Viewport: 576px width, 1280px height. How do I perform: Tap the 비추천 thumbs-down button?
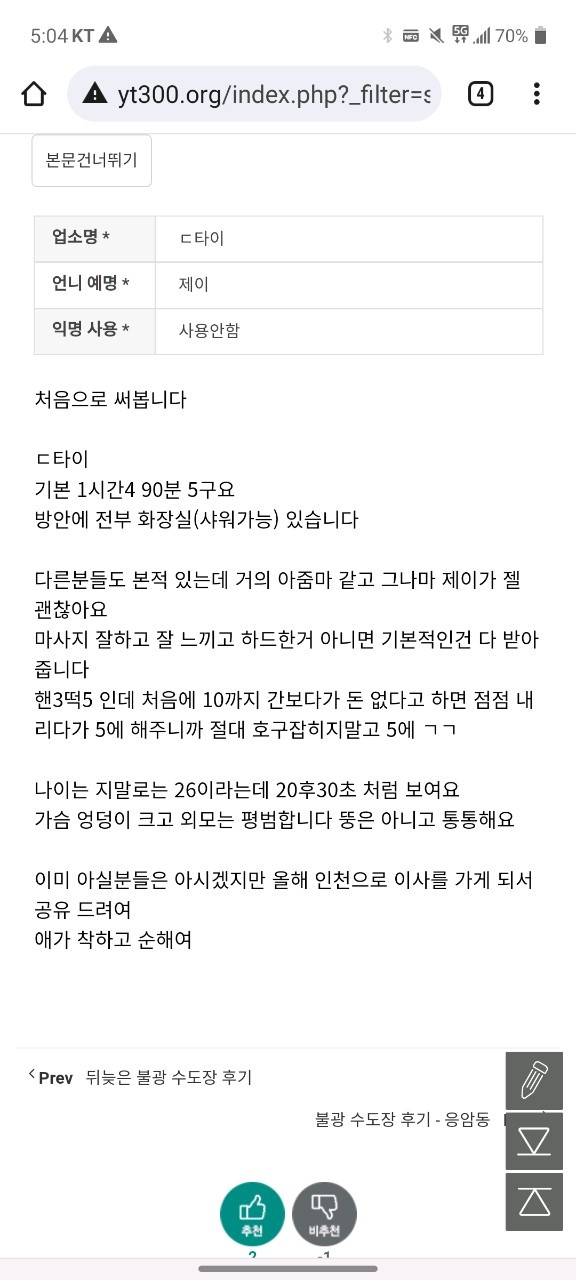coord(324,1214)
